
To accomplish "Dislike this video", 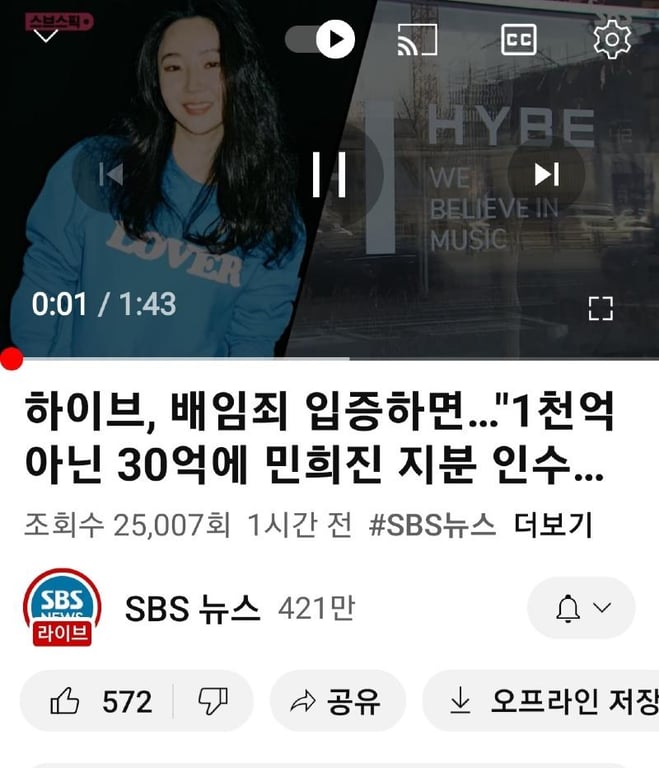I will 212,701.
